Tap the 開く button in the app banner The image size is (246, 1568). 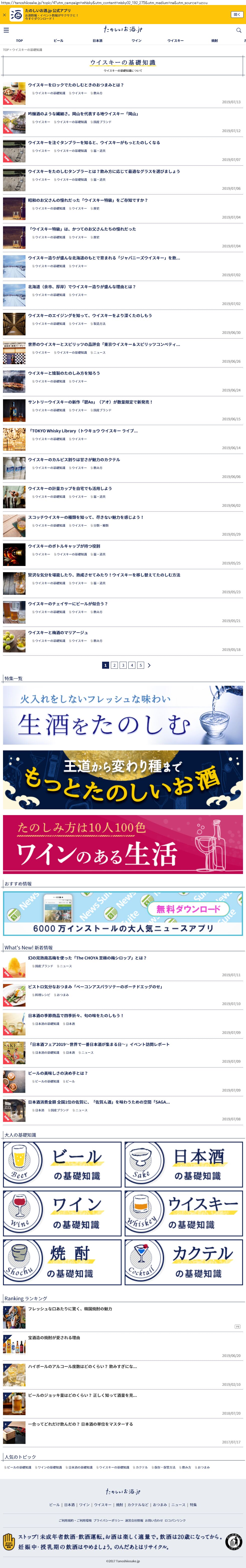pyautogui.click(x=237, y=15)
